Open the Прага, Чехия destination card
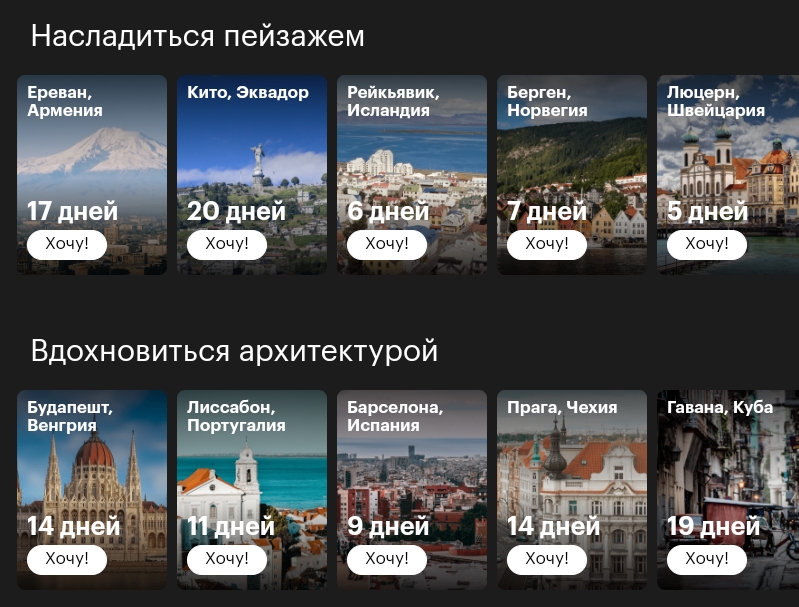 pyautogui.click(x=572, y=470)
